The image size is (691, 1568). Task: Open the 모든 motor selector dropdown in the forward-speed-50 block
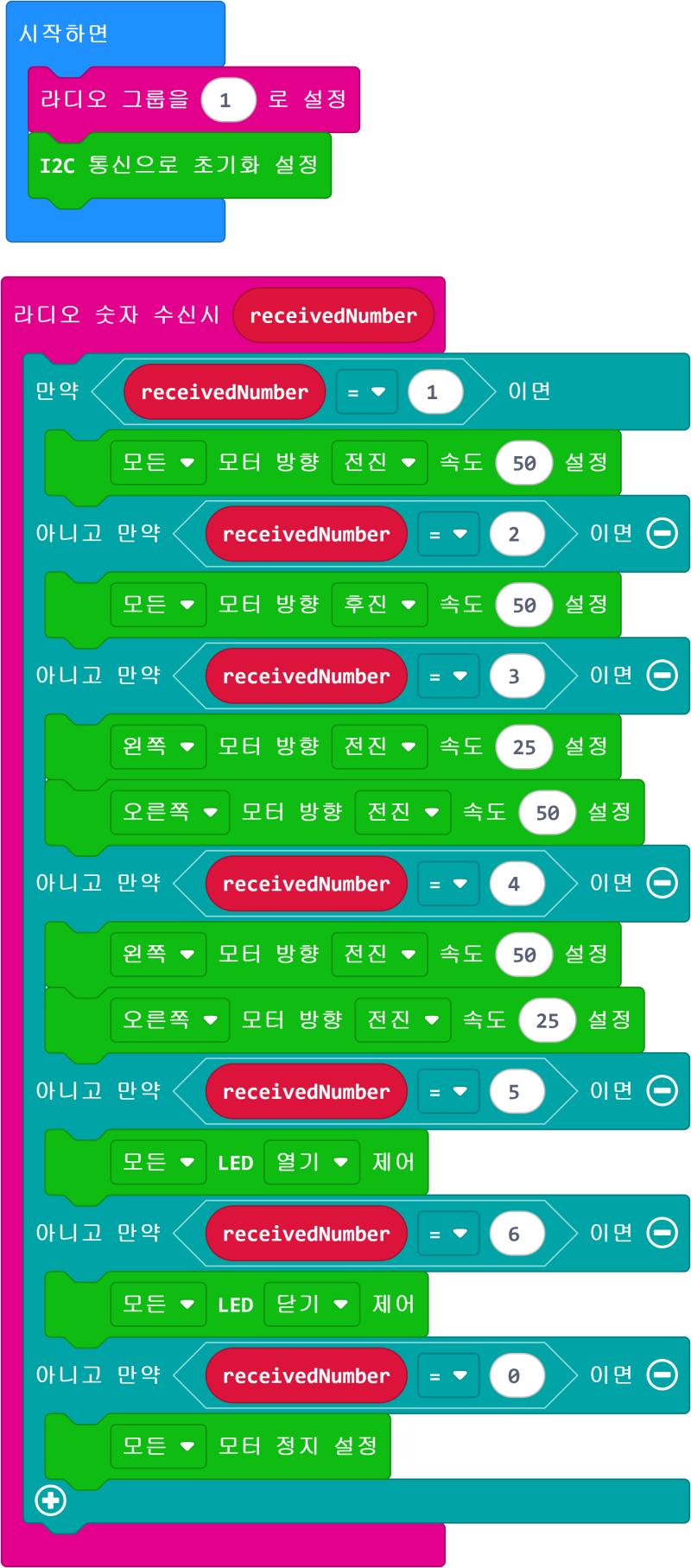158,463
